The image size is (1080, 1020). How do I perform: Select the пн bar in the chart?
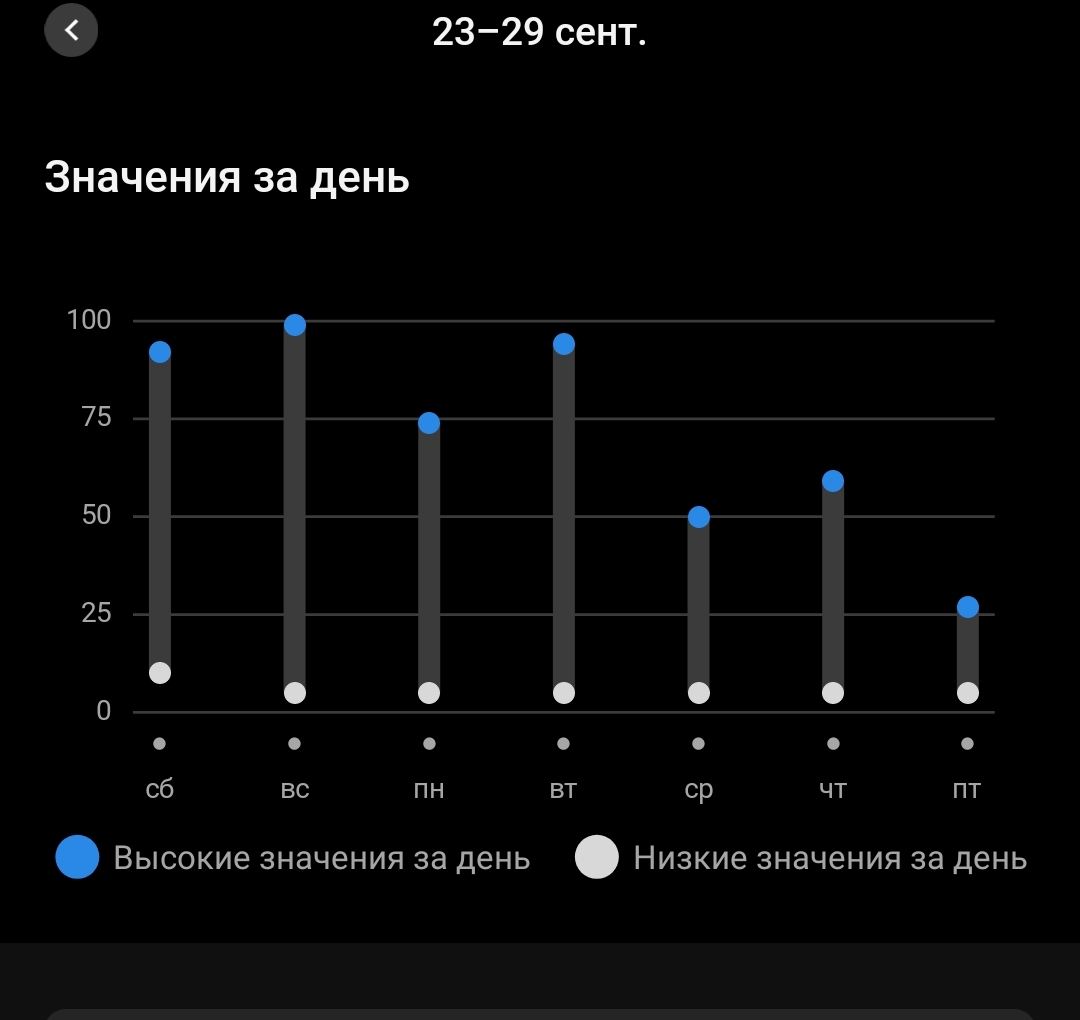click(x=429, y=558)
